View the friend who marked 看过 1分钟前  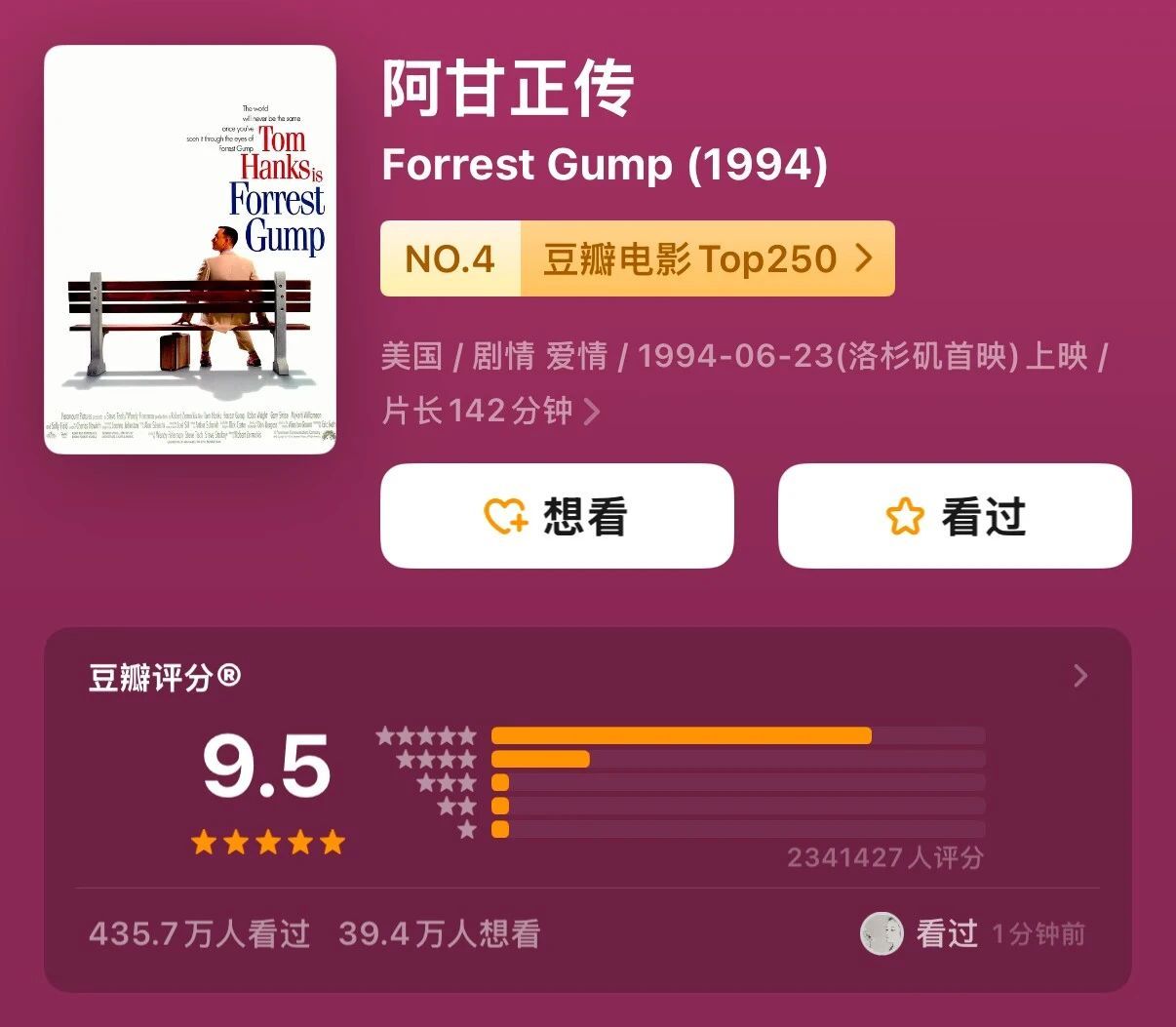pyautogui.click(x=882, y=934)
